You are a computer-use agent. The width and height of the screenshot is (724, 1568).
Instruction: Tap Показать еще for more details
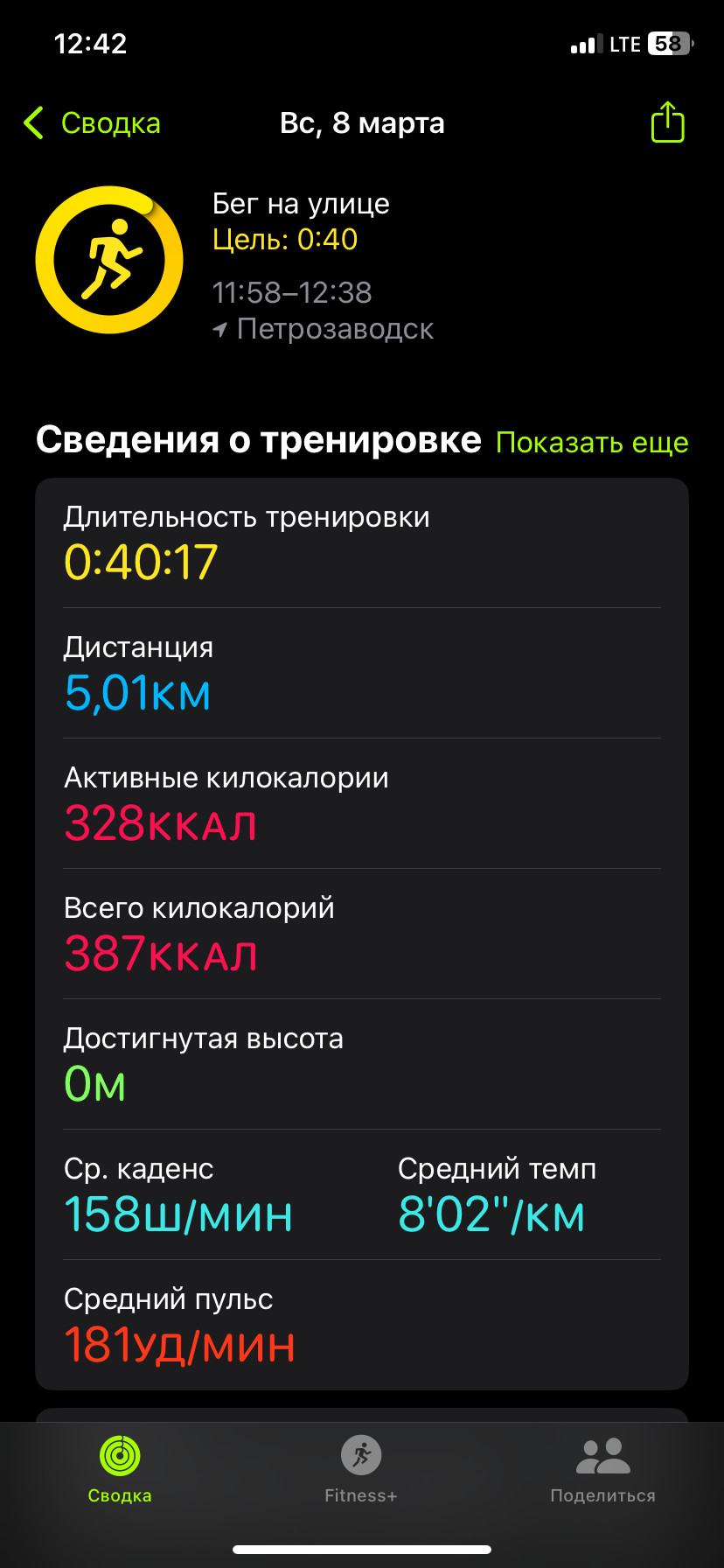pos(592,443)
